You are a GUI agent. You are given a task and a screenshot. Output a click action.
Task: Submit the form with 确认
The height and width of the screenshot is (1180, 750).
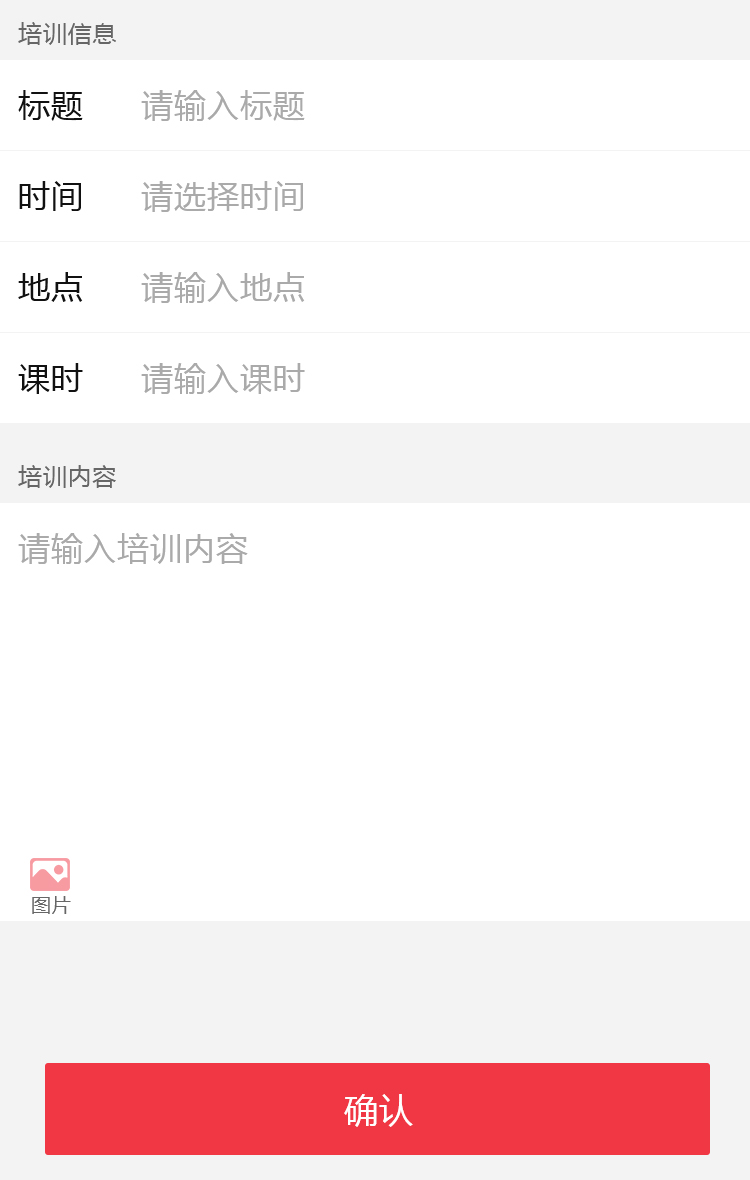coord(377,1109)
